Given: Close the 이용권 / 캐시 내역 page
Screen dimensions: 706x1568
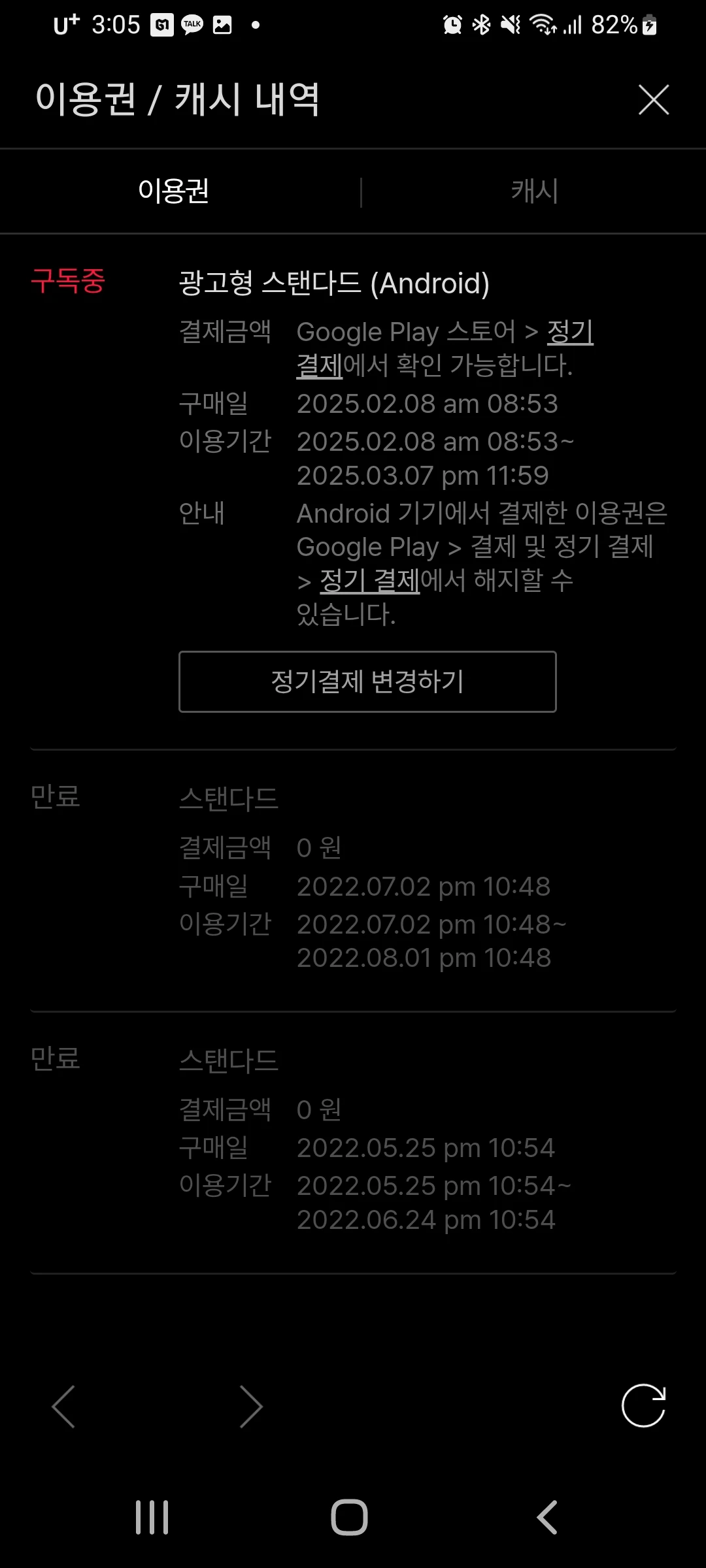Looking at the screenshot, I should pyautogui.click(x=654, y=100).
